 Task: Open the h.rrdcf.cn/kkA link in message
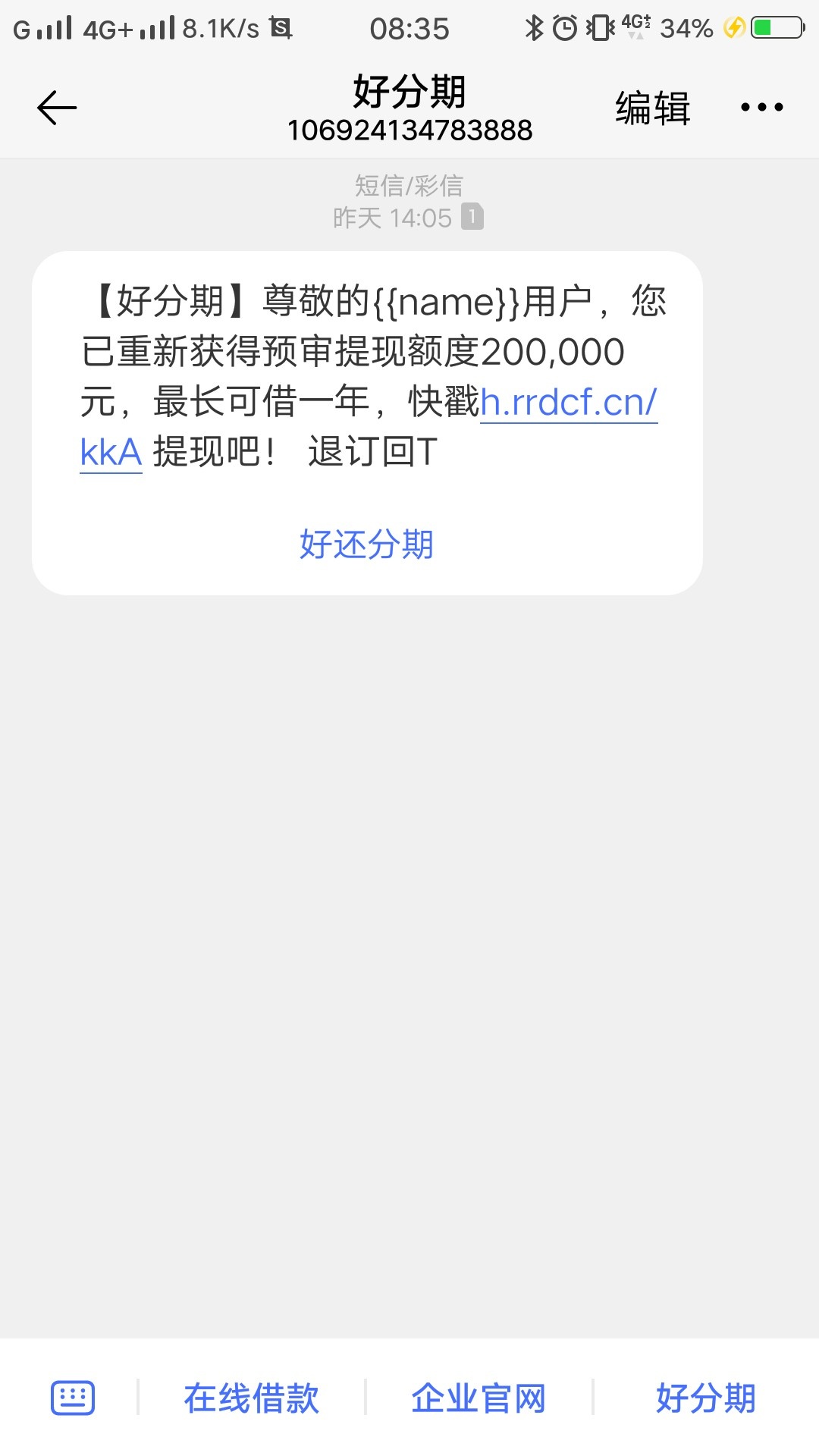tap(569, 402)
